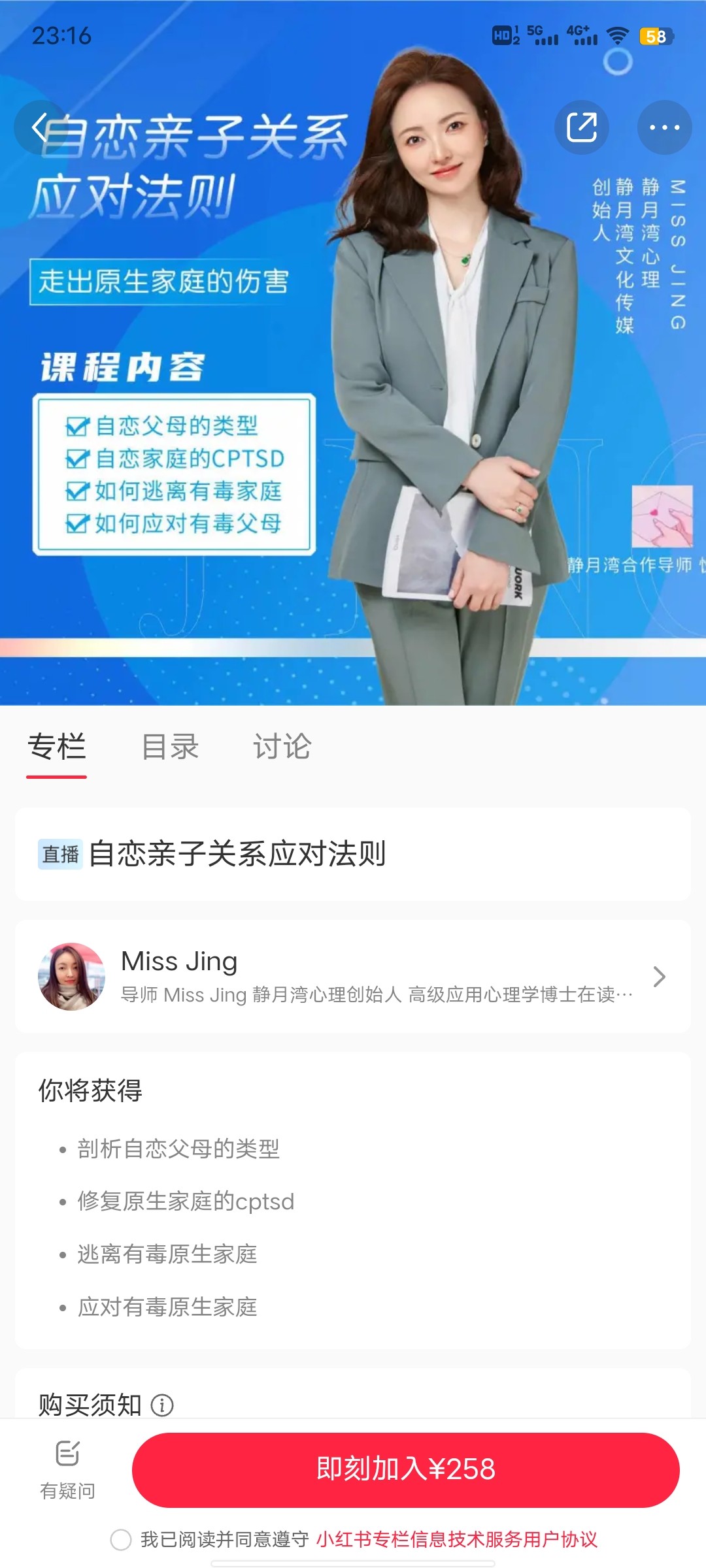Open Miss Jing's instructor profile
Viewport: 706px width, 1568px height.
tap(353, 977)
